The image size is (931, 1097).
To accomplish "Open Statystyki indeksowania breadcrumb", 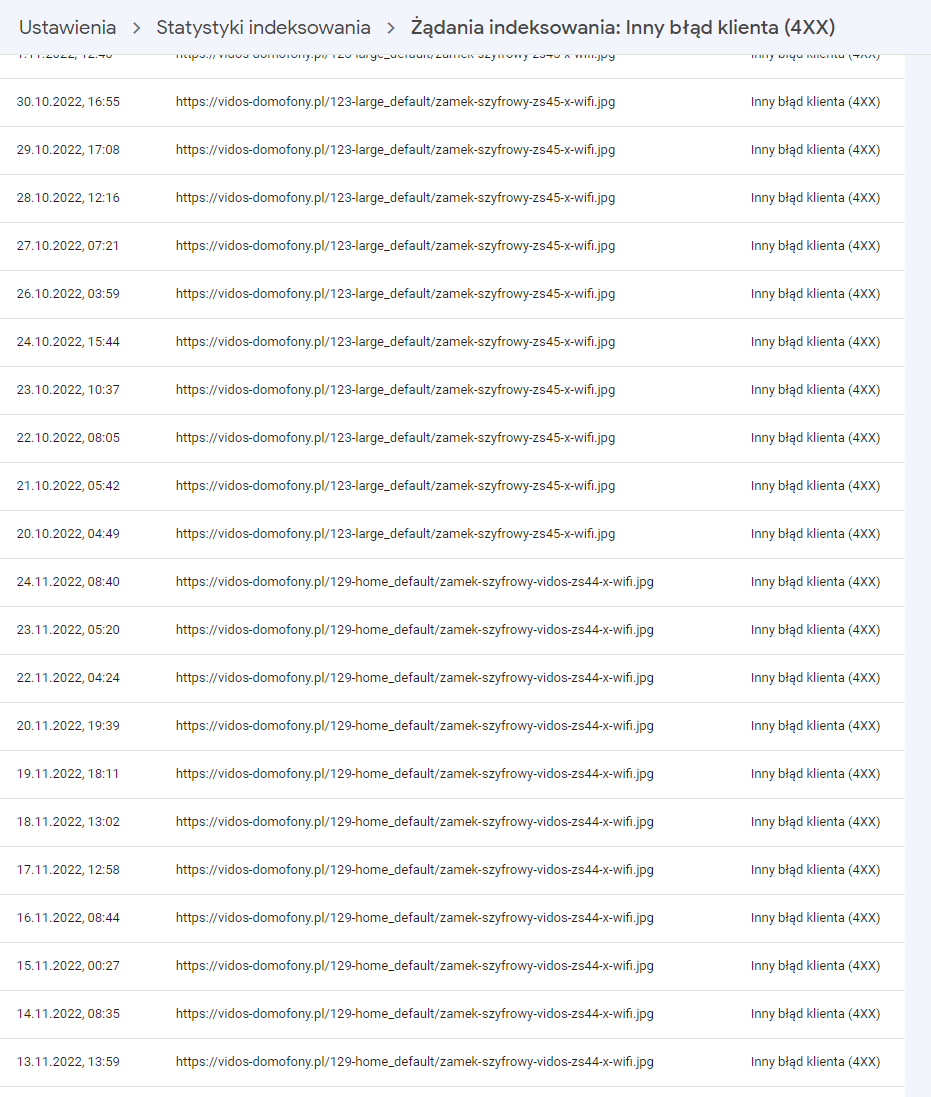I will coord(263,28).
